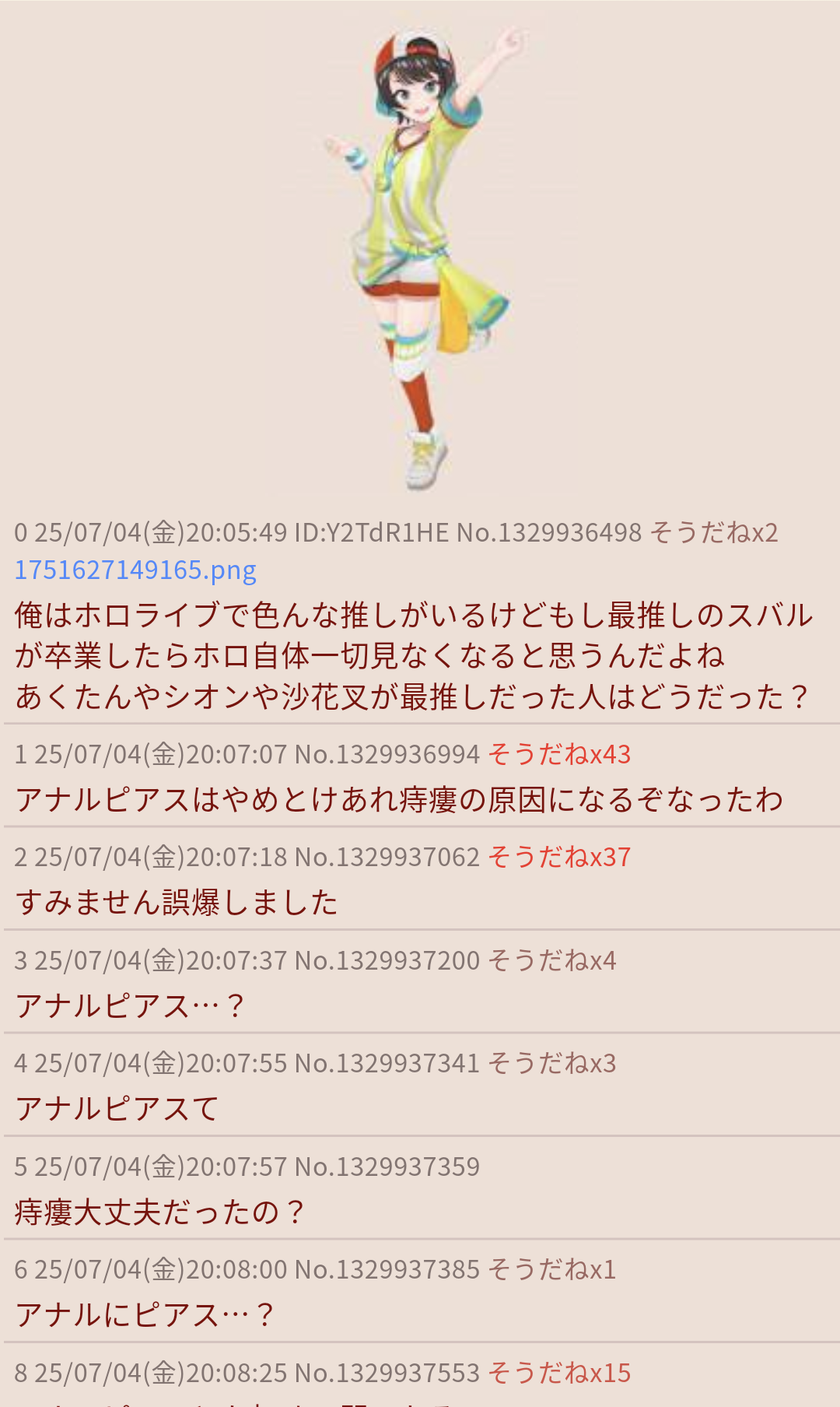This screenshot has width=840, height=1407.
Task: Tap そうだねx37 on post 2
Action: [x=559, y=857]
